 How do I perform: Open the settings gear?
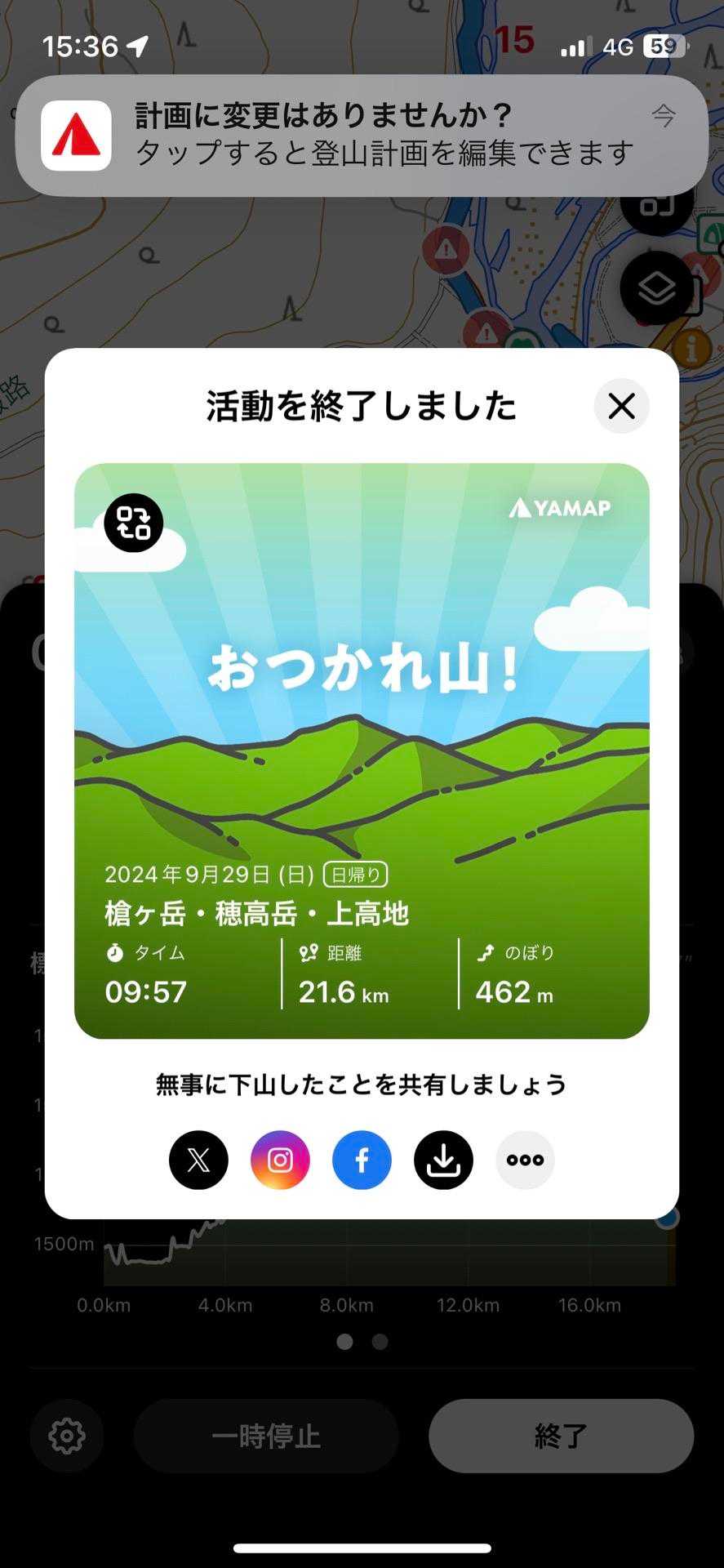(x=67, y=1436)
